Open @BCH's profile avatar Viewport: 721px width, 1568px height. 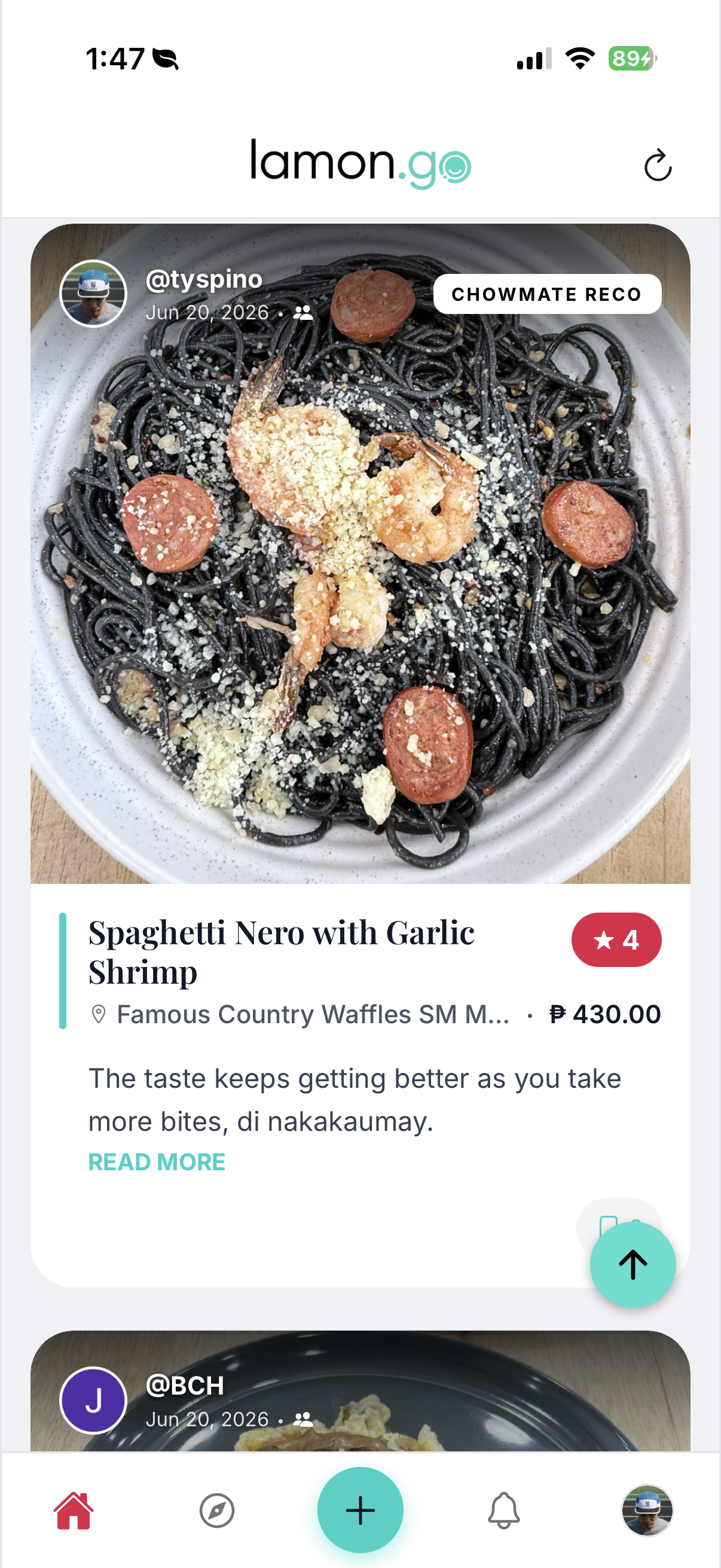pyautogui.click(x=93, y=1401)
